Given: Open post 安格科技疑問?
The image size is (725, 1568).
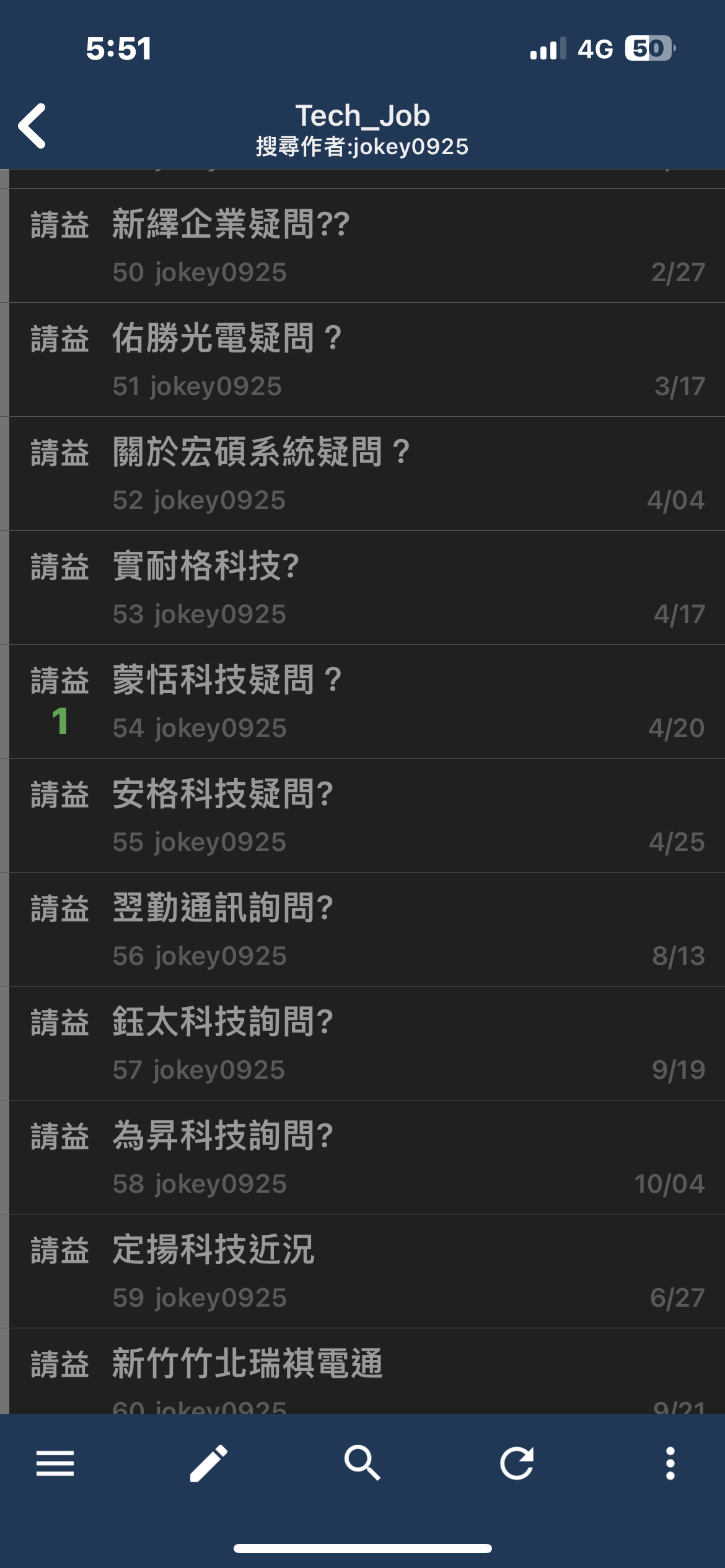Looking at the screenshot, I should [367, 816].
